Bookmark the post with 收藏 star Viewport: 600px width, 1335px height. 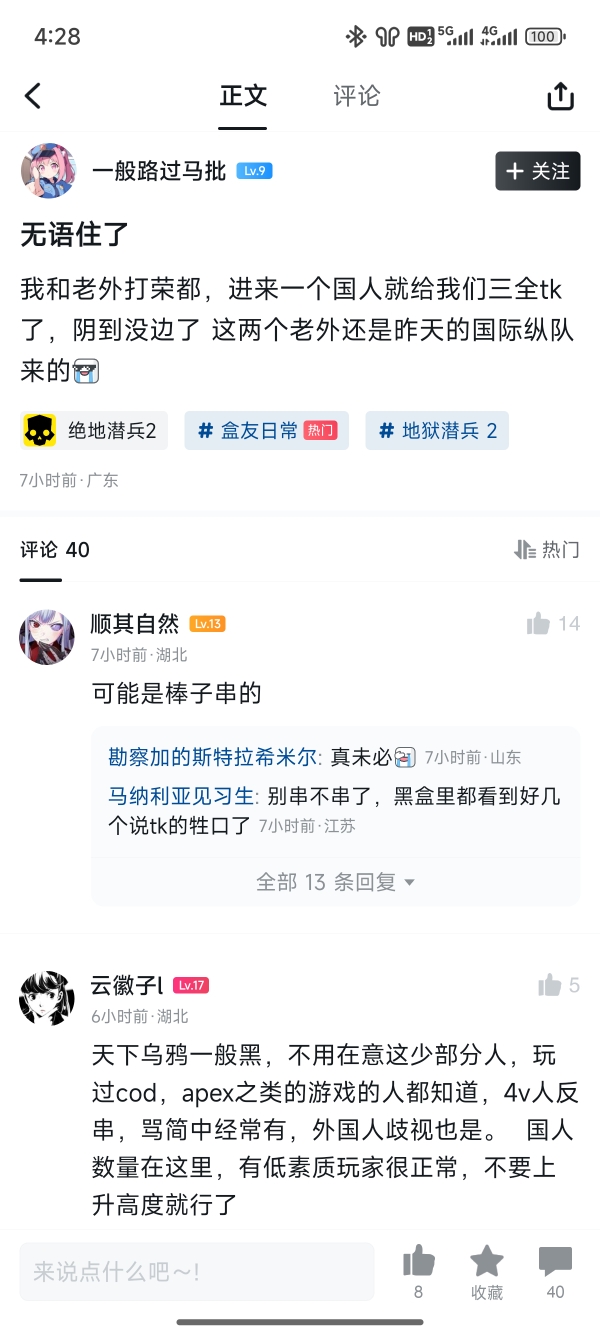tap(487, 1263)
